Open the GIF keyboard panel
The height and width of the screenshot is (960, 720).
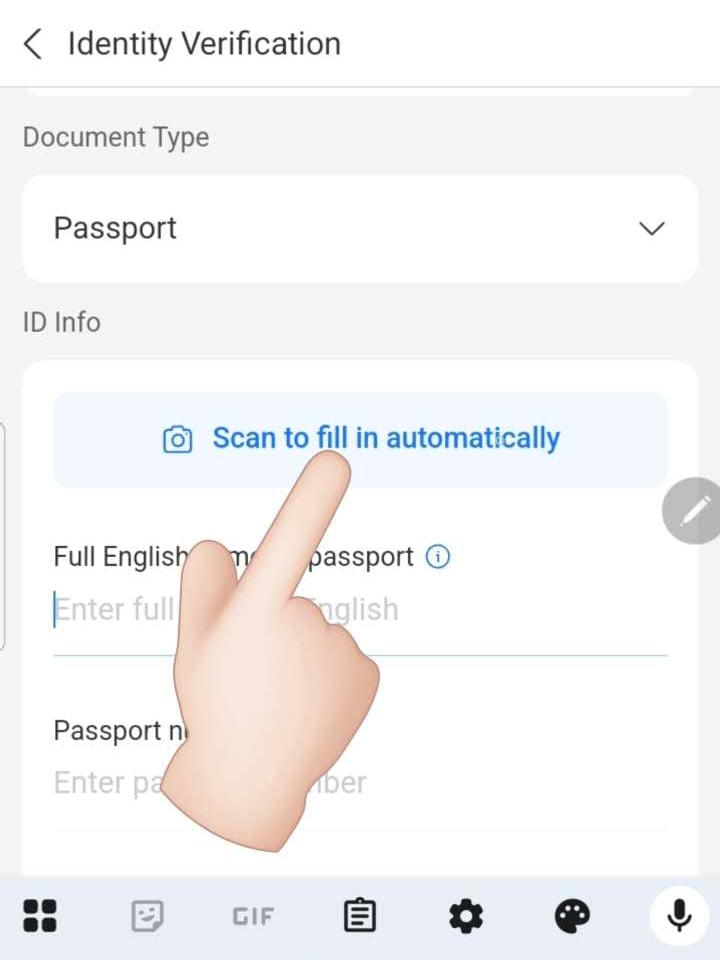[253, 915]
